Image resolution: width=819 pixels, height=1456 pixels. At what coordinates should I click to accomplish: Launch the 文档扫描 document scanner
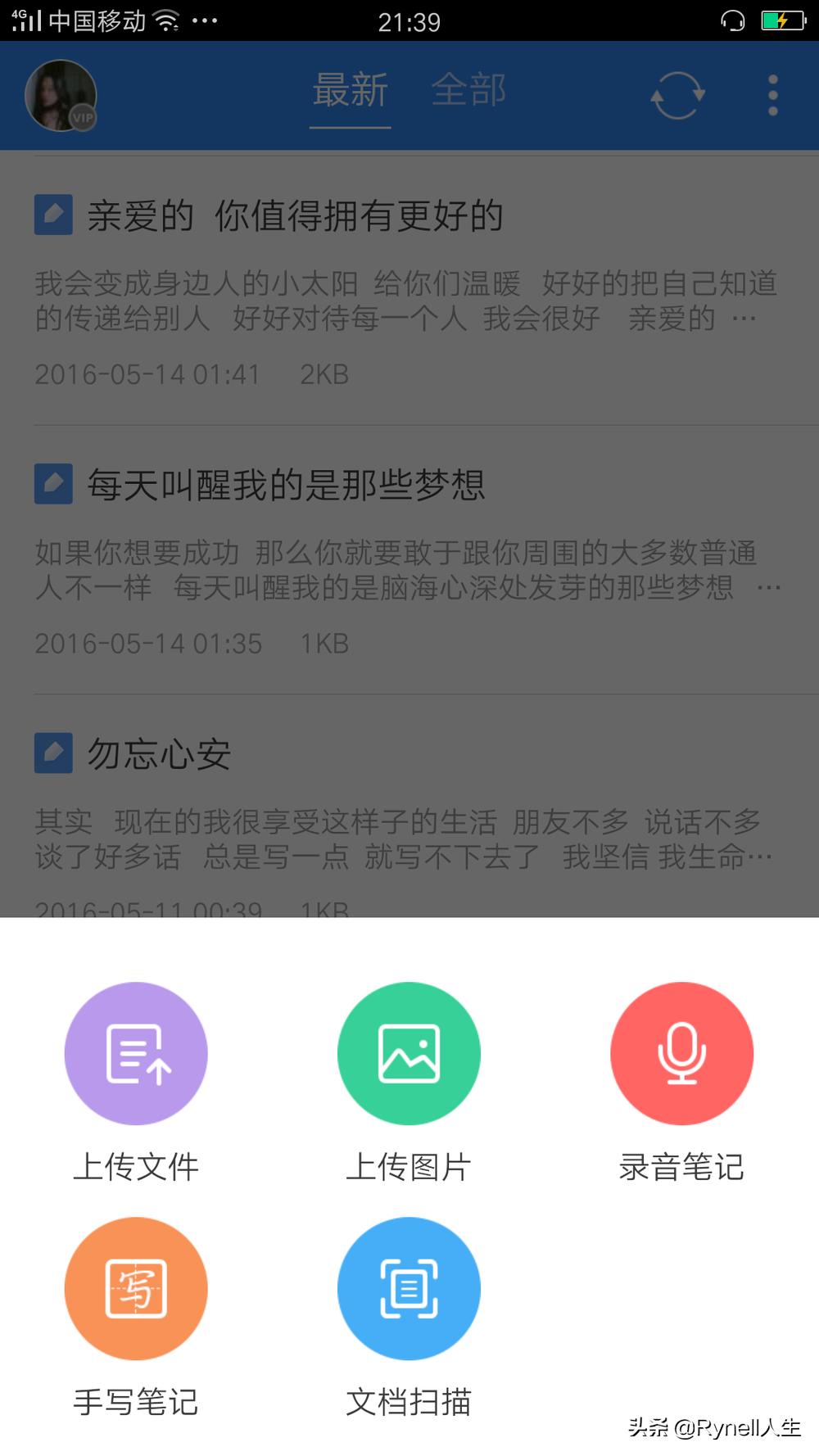(409, 1288)
